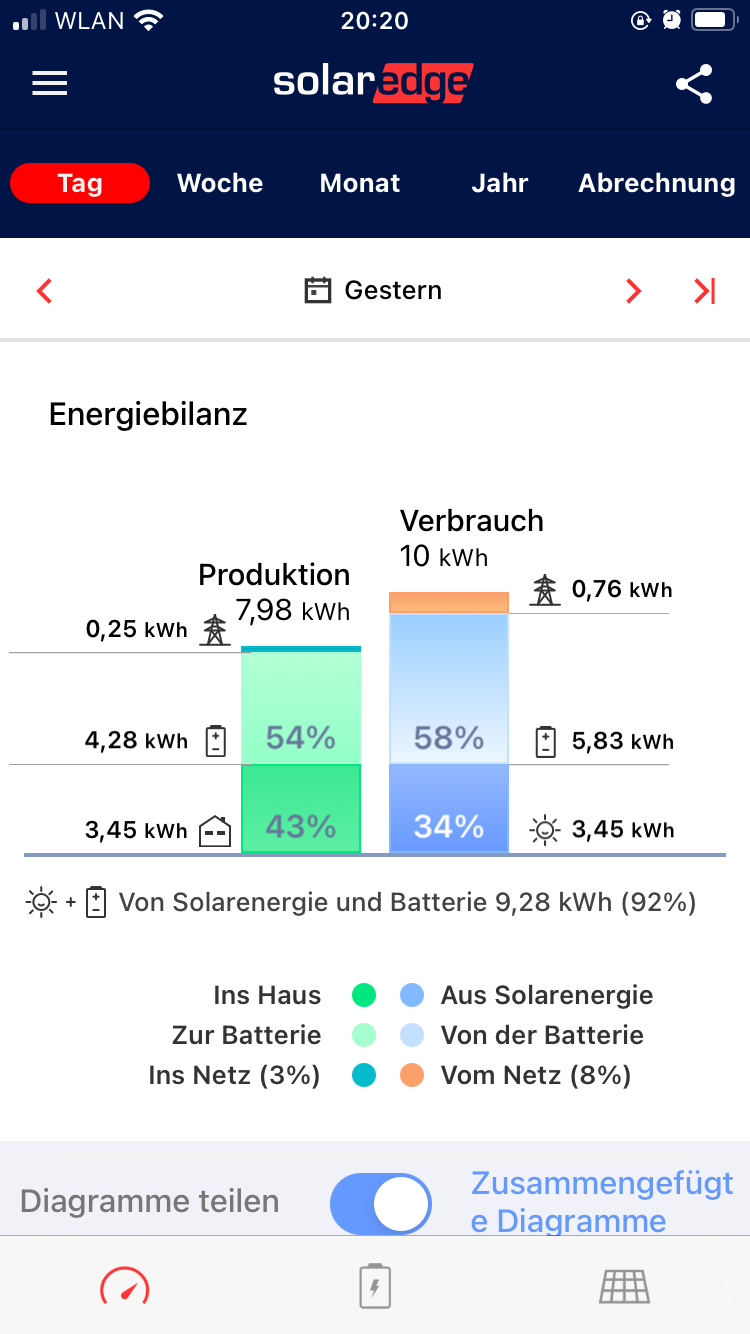Open the date picker showing Gestern

[373, 291]
